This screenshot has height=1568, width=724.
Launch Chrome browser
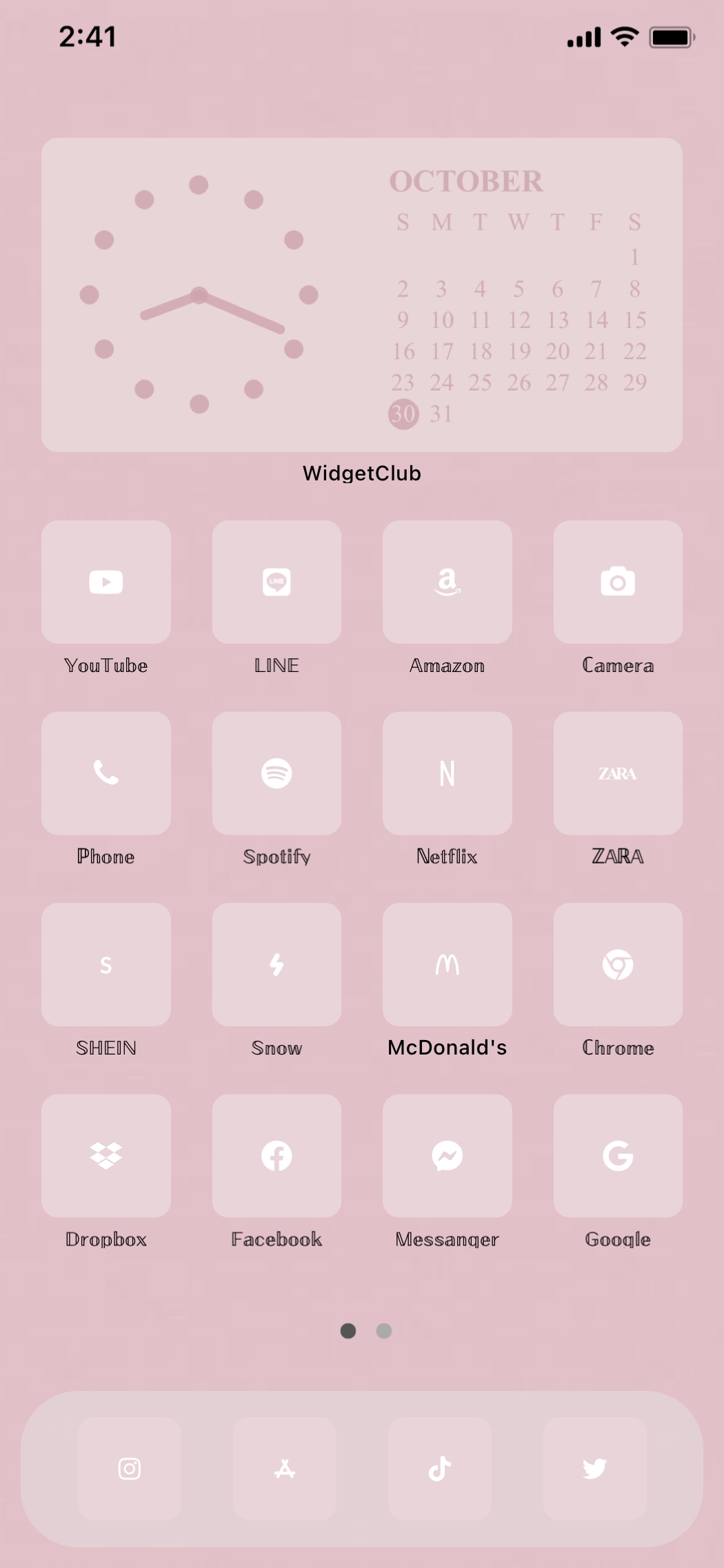[618, 964]
